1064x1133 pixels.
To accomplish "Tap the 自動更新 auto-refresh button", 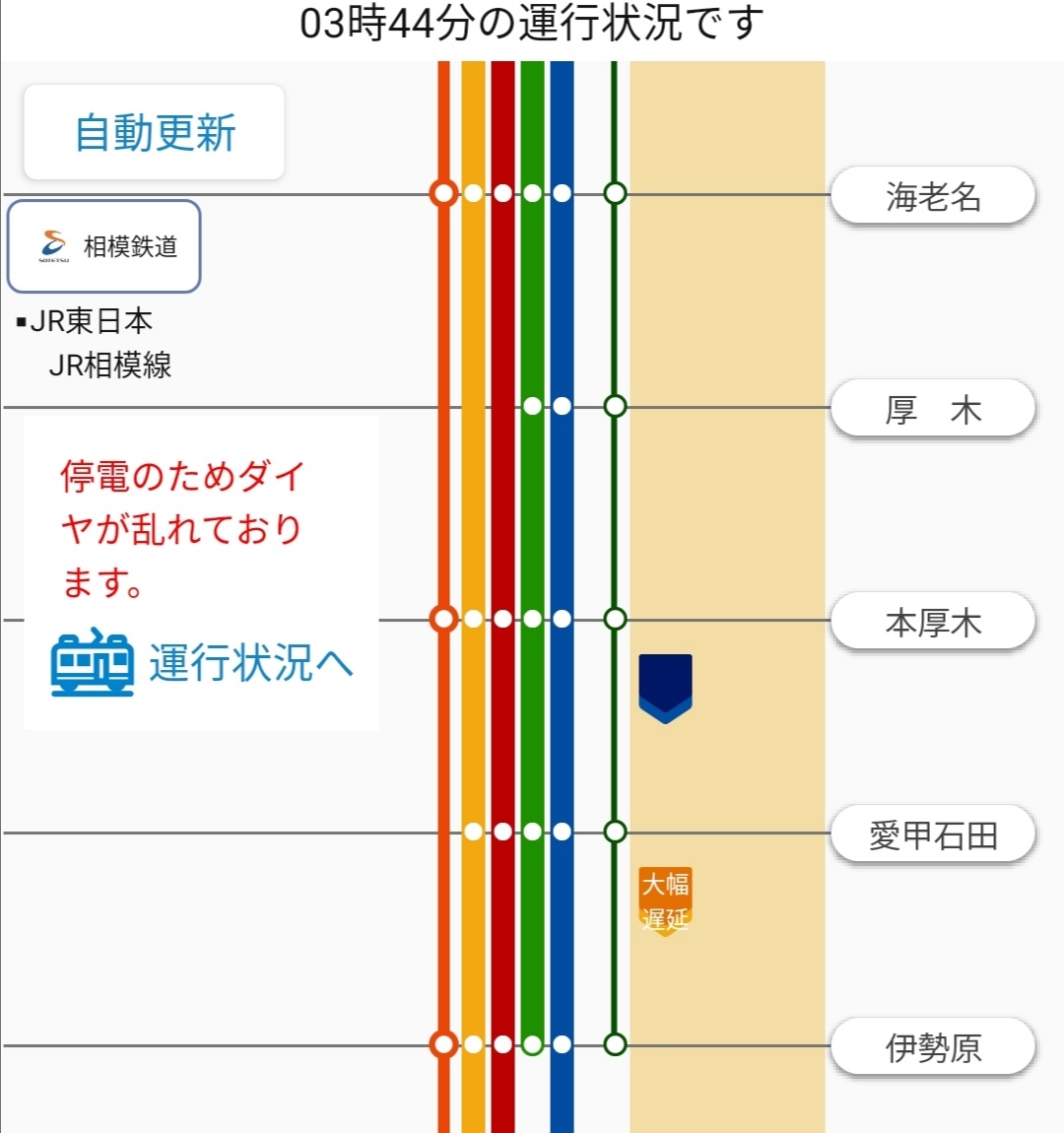I will [x=154, y=132].
